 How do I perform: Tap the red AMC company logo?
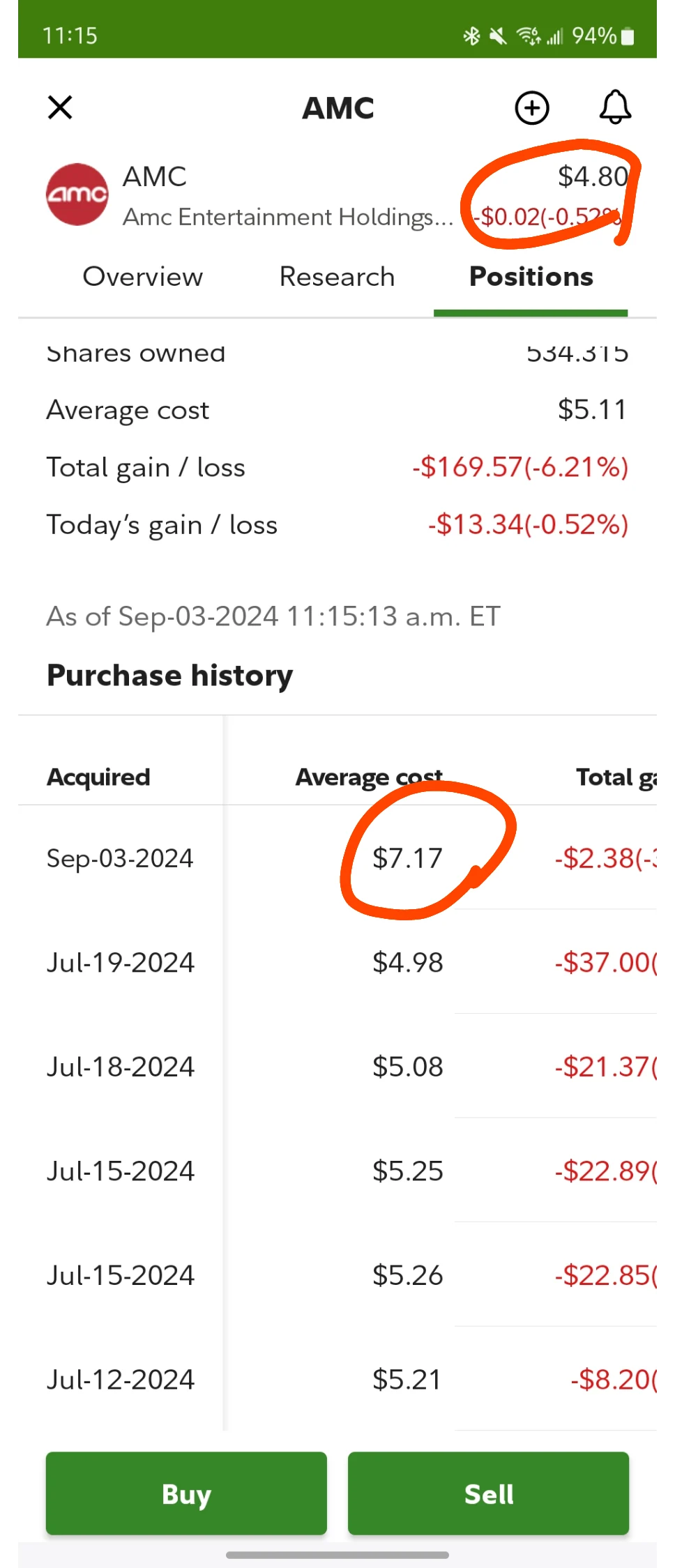tap(77, 193)
